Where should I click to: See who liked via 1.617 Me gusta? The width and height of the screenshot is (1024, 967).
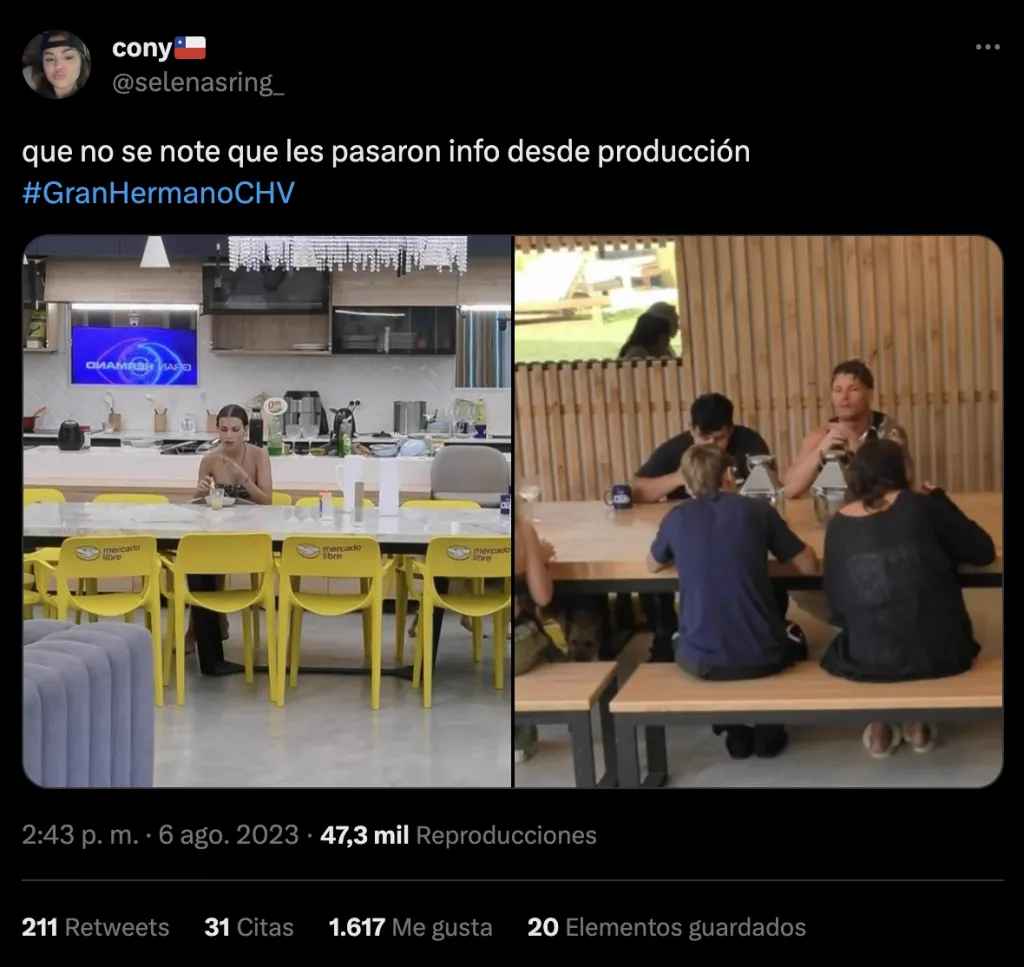[410, 927]
